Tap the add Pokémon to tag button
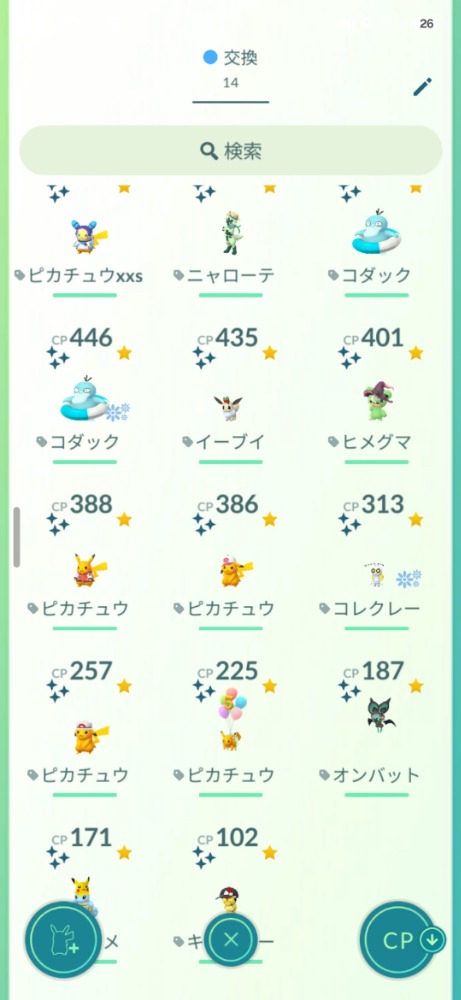The height and width of the screenshot is (1000, 461). point(63,939)
